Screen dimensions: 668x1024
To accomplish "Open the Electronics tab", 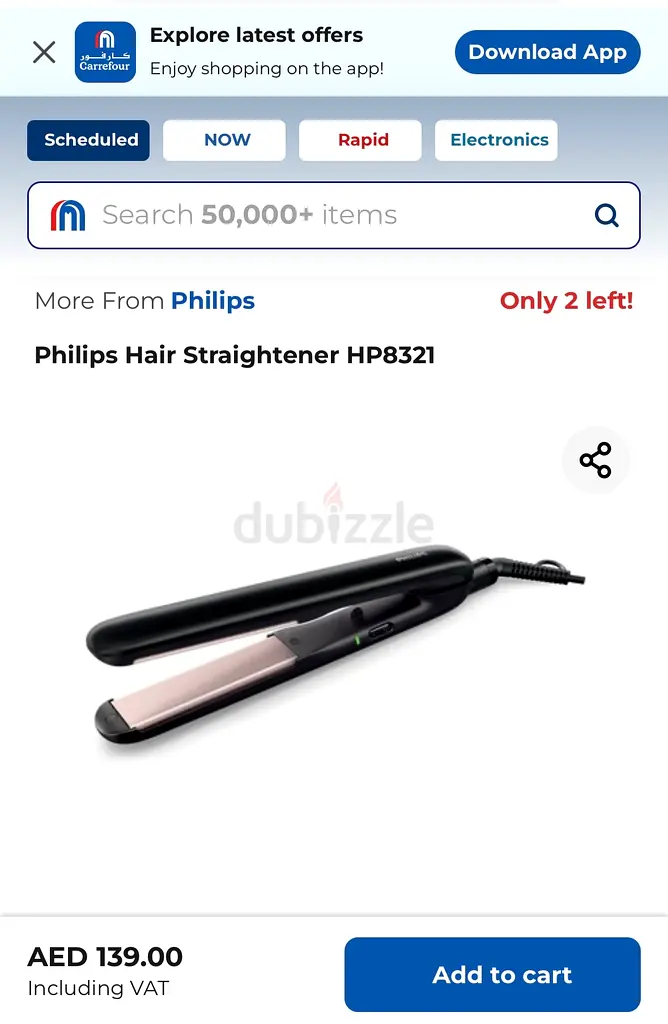I will pyautogui.click(x=498, y=140).
